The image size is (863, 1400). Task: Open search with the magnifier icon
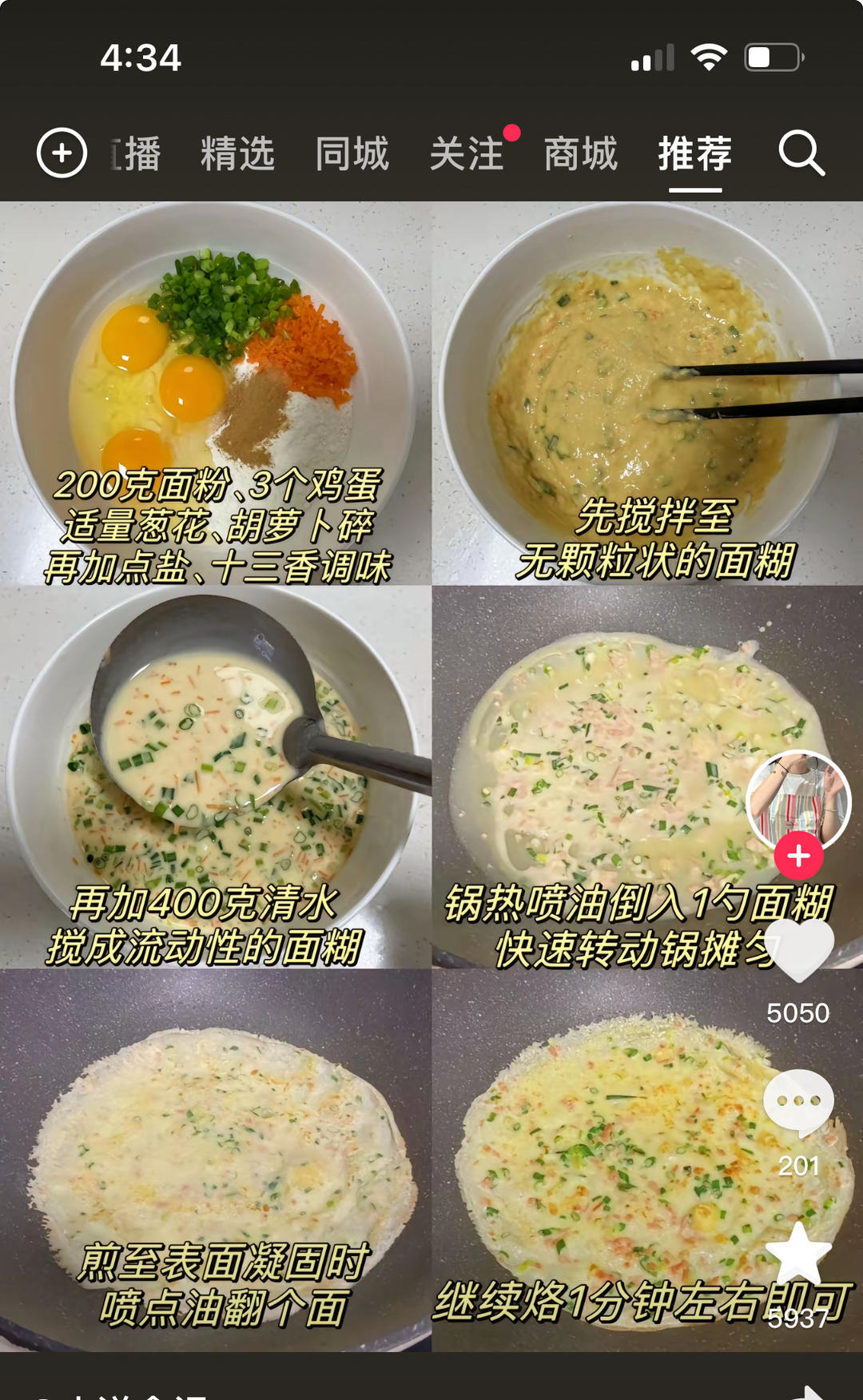coord(803,154)
